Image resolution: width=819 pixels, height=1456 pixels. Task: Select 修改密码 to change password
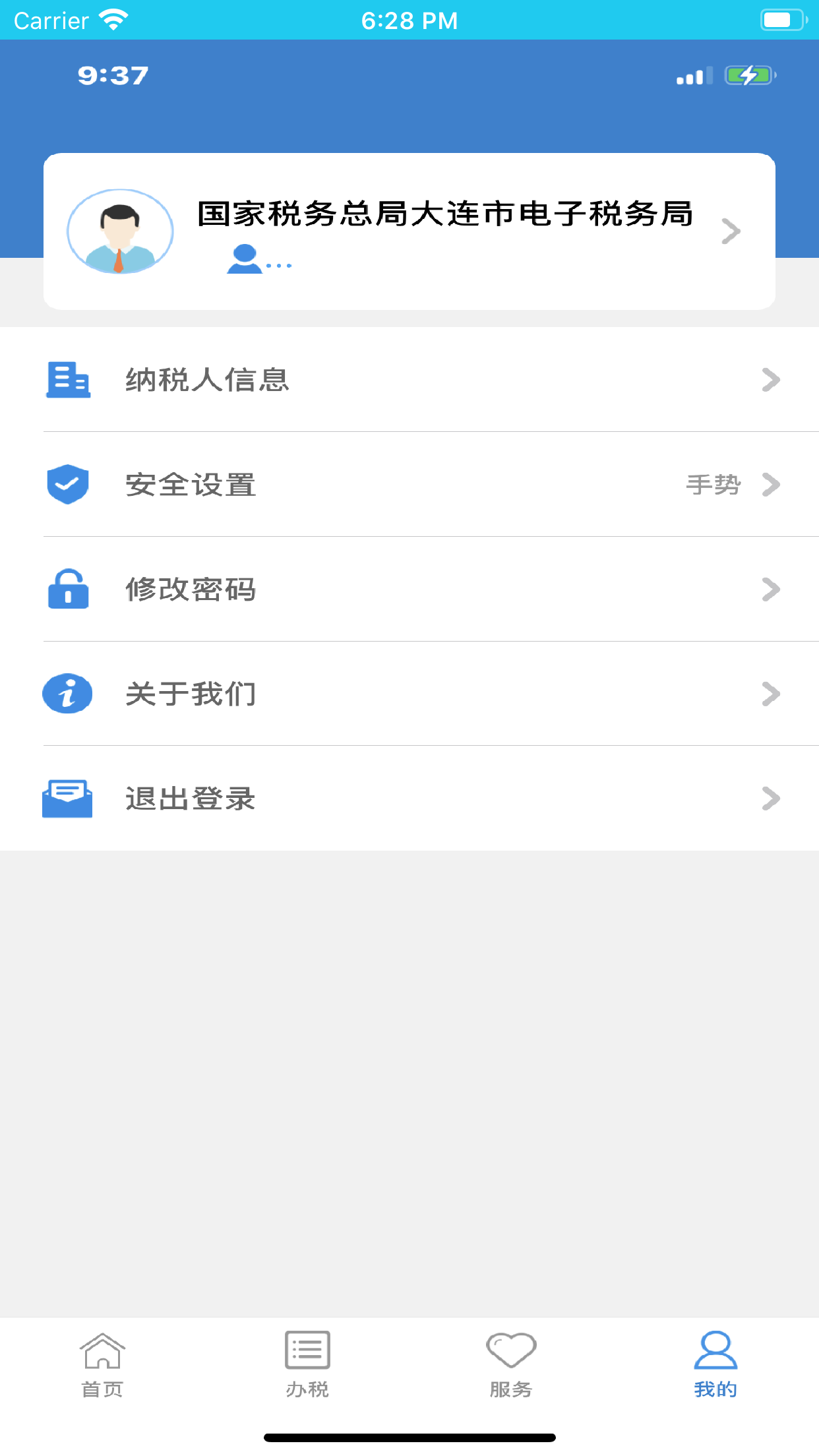pos(409,590)
